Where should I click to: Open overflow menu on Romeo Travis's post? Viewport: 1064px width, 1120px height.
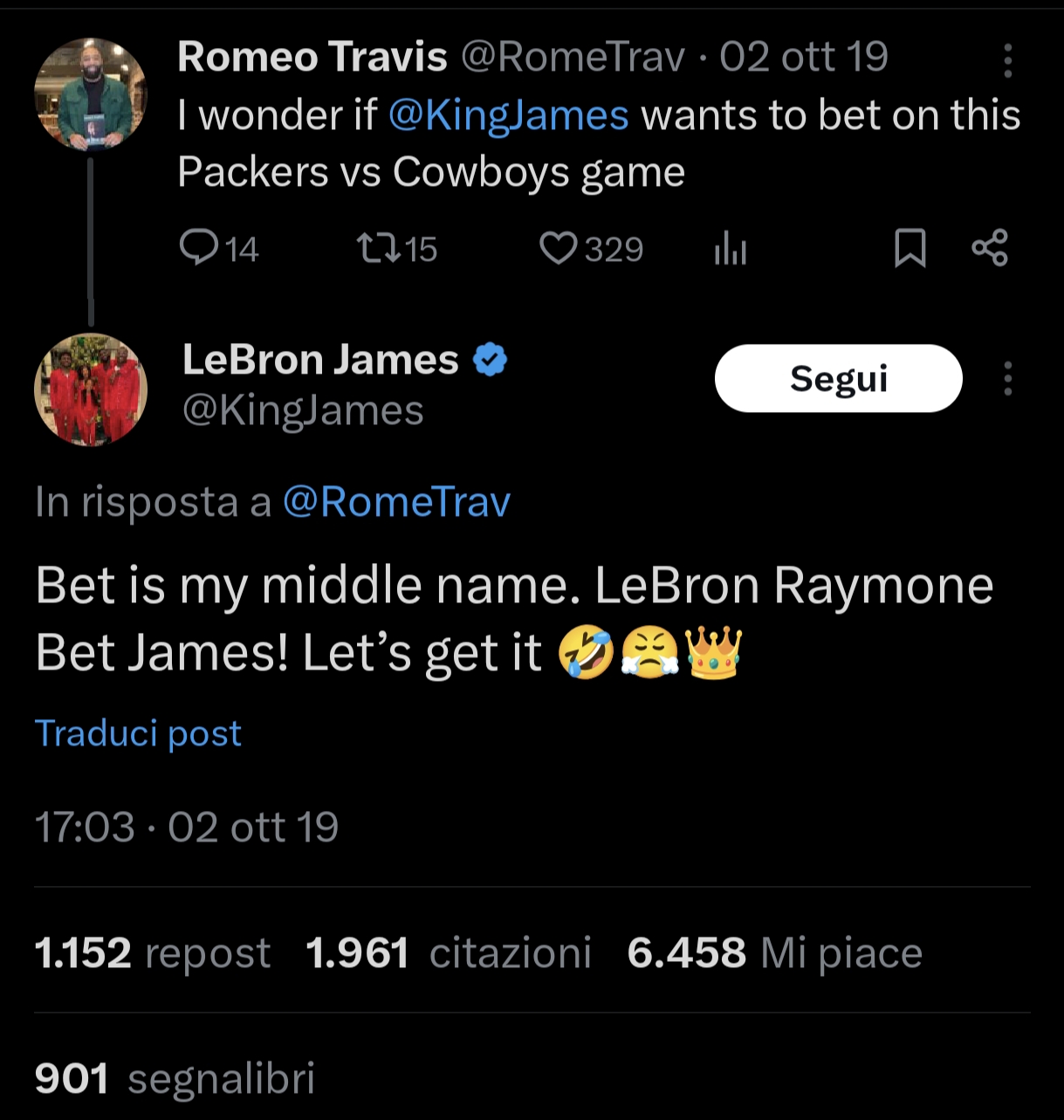pyautogui.click(x=1008, y=60)
